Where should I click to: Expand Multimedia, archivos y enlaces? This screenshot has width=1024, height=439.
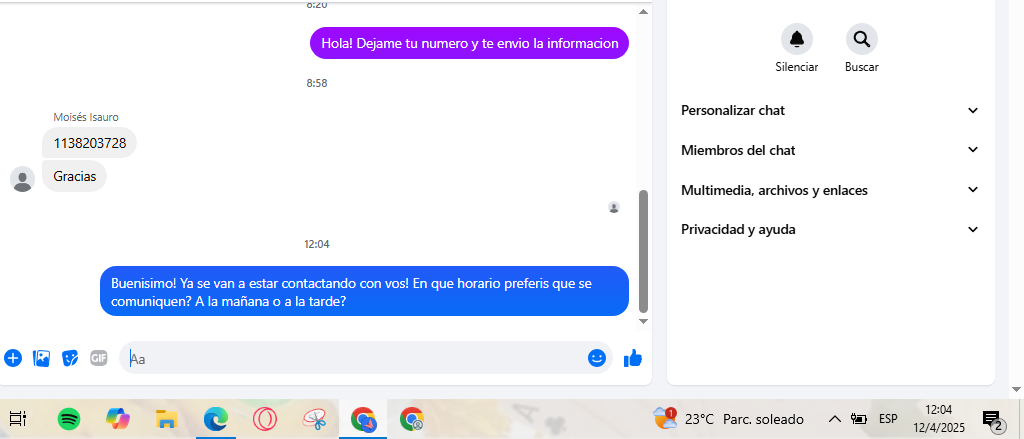tap(829, 190)
